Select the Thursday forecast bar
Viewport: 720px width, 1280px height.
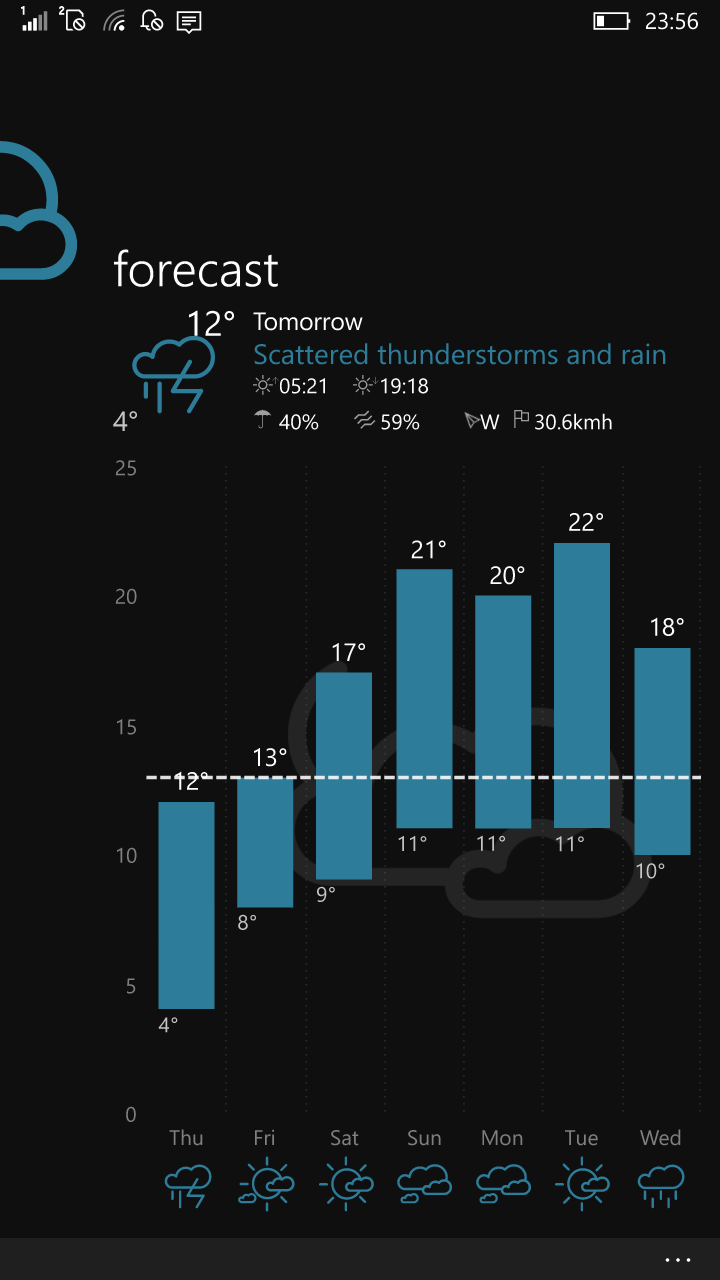pos(186,905)
